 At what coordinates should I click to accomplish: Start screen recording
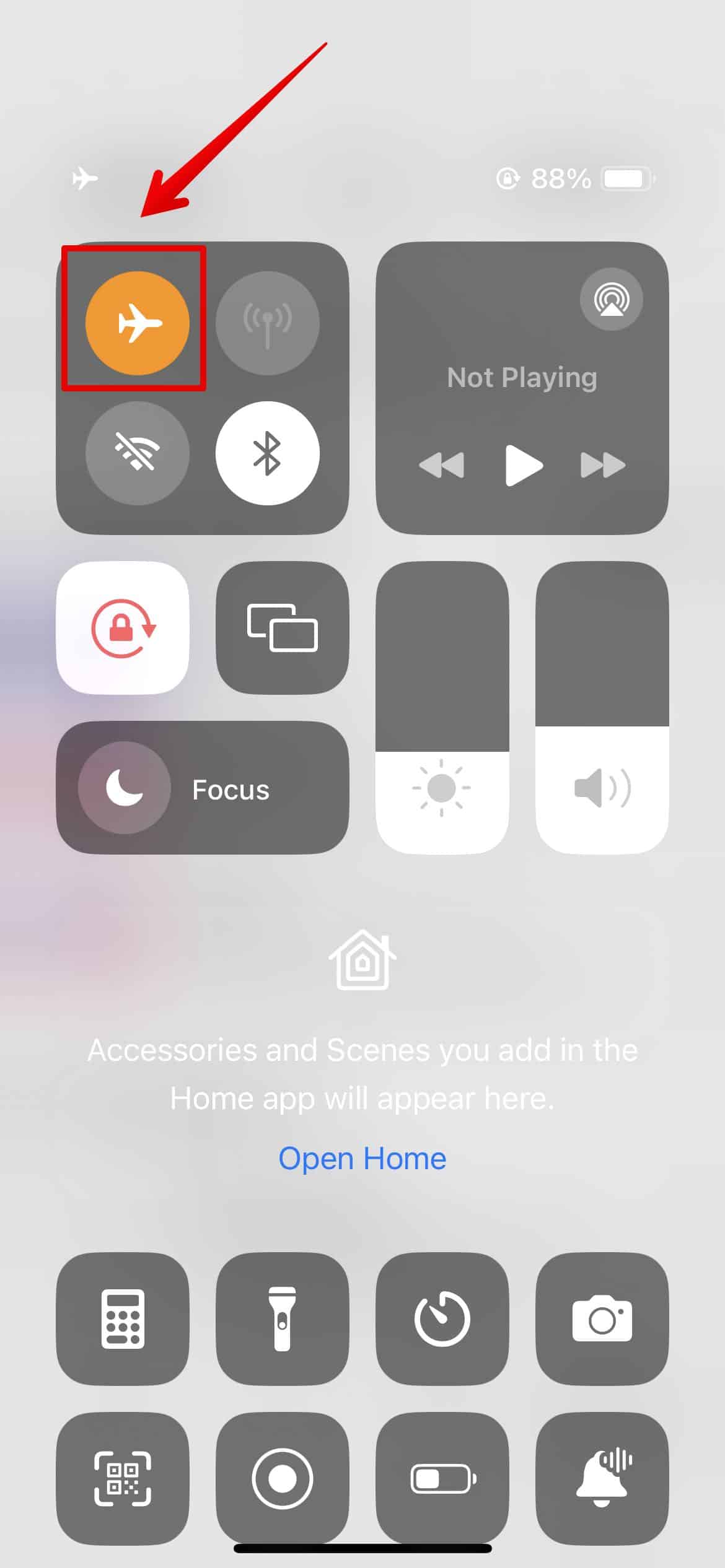click(282, 1479)
